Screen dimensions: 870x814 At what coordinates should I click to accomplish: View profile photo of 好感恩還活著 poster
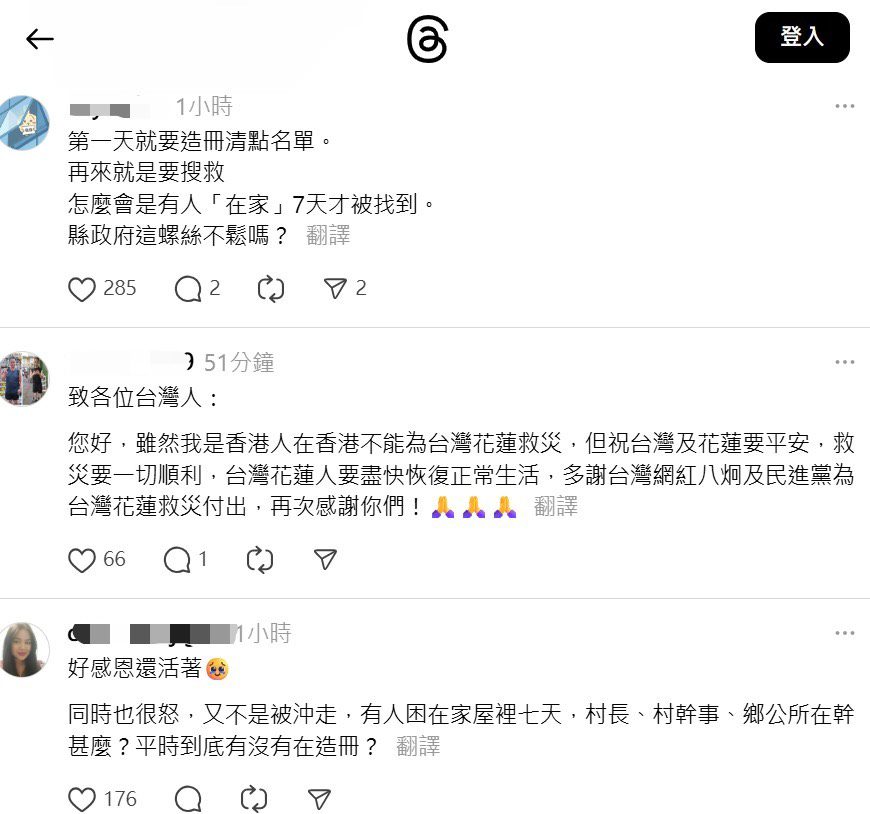pos(24,650)
